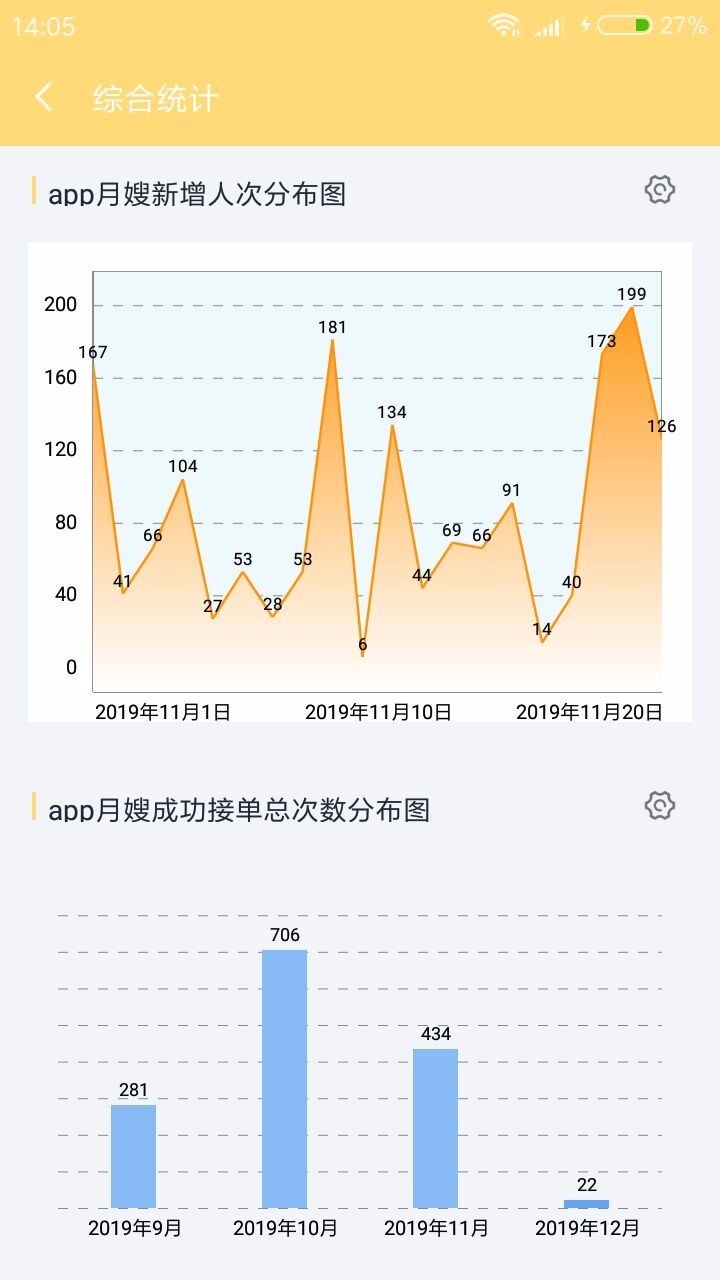Image resolution: width=720 pixels, height=1280 pixels.
Task: Open settings gear for app月嫂成功接单总次数分布图
Action: (660, 806)
